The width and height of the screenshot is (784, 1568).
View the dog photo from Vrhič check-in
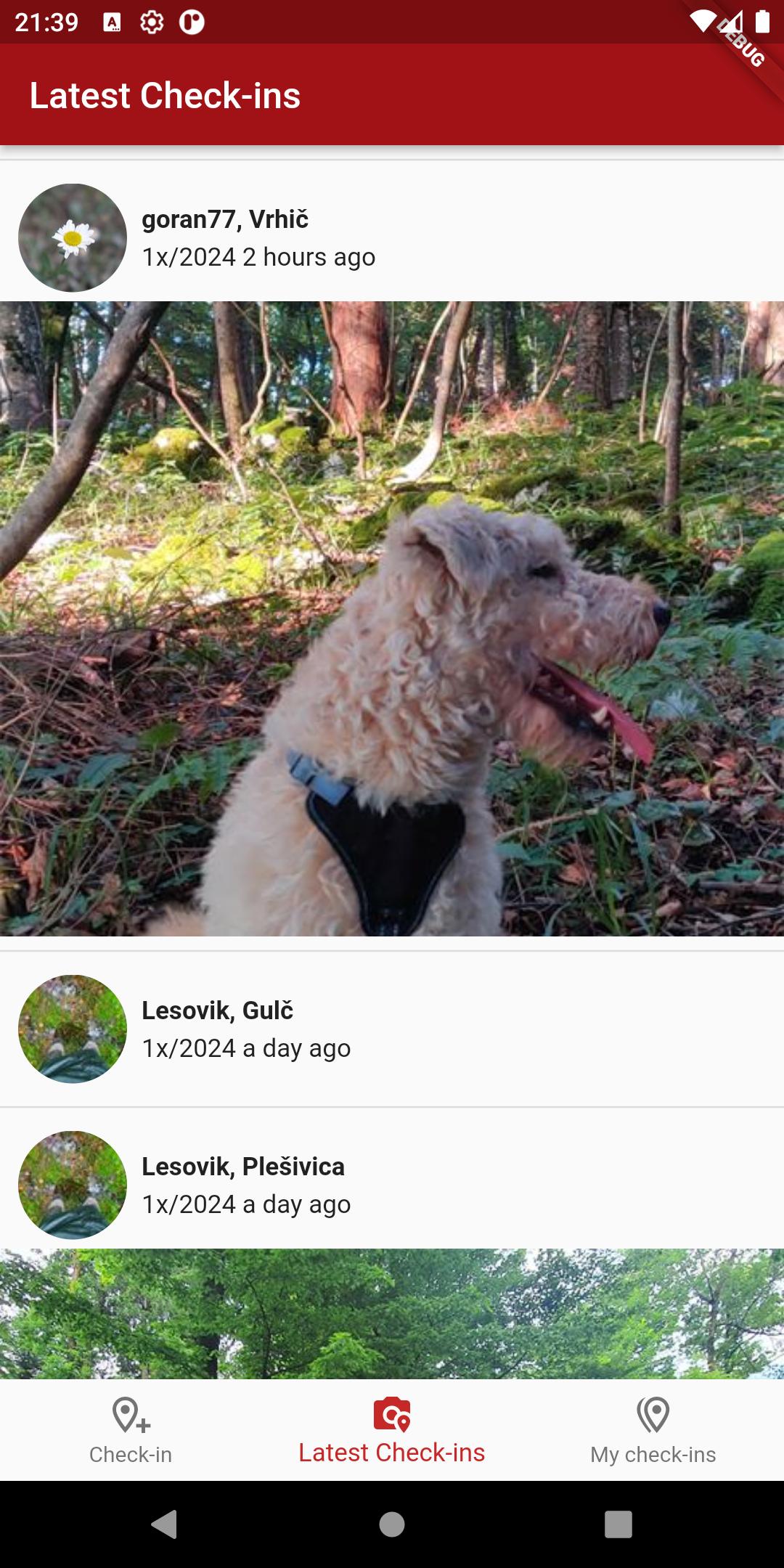(392, 618)
